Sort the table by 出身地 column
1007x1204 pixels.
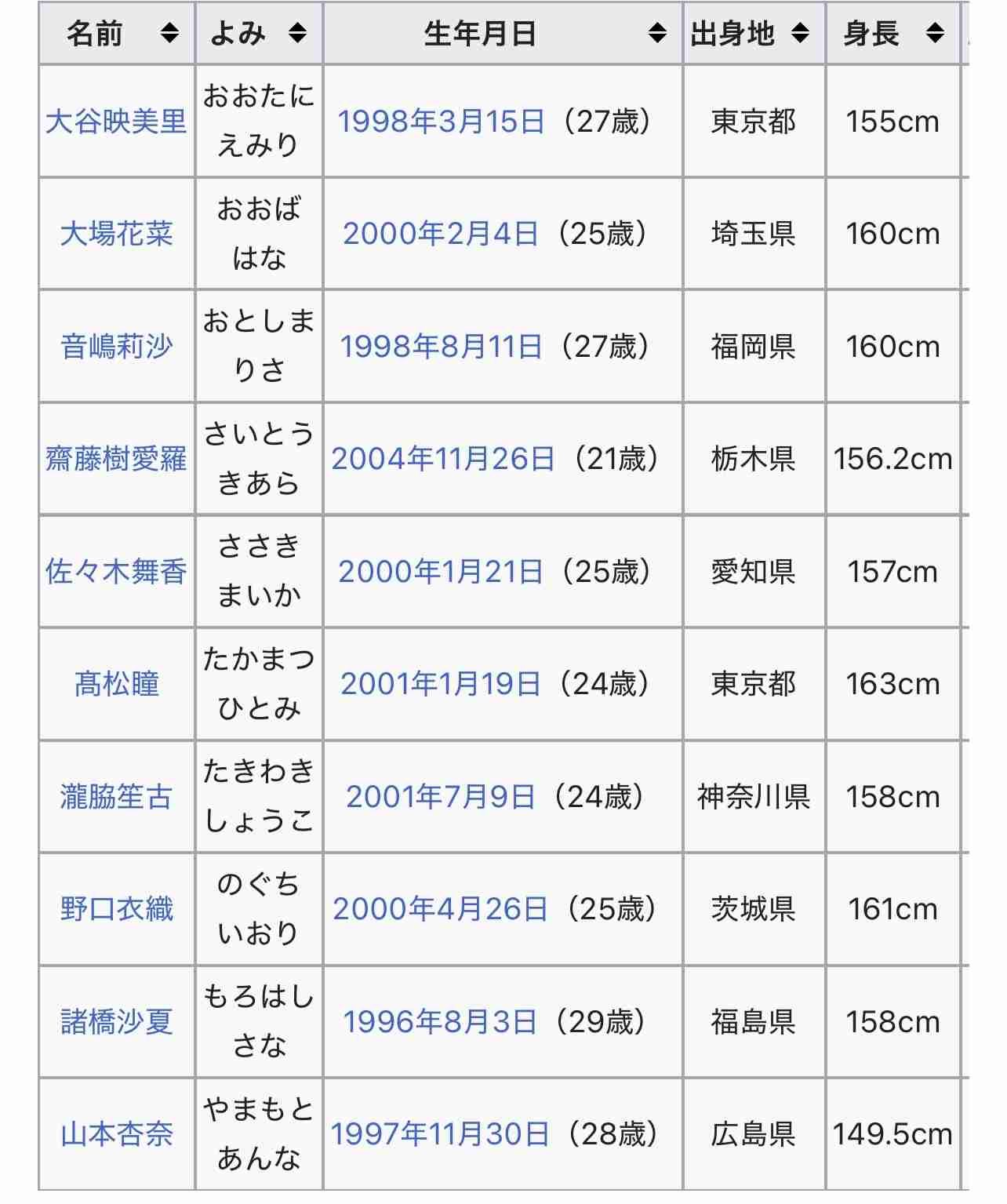pyautogui.click(x=801, y=32)
